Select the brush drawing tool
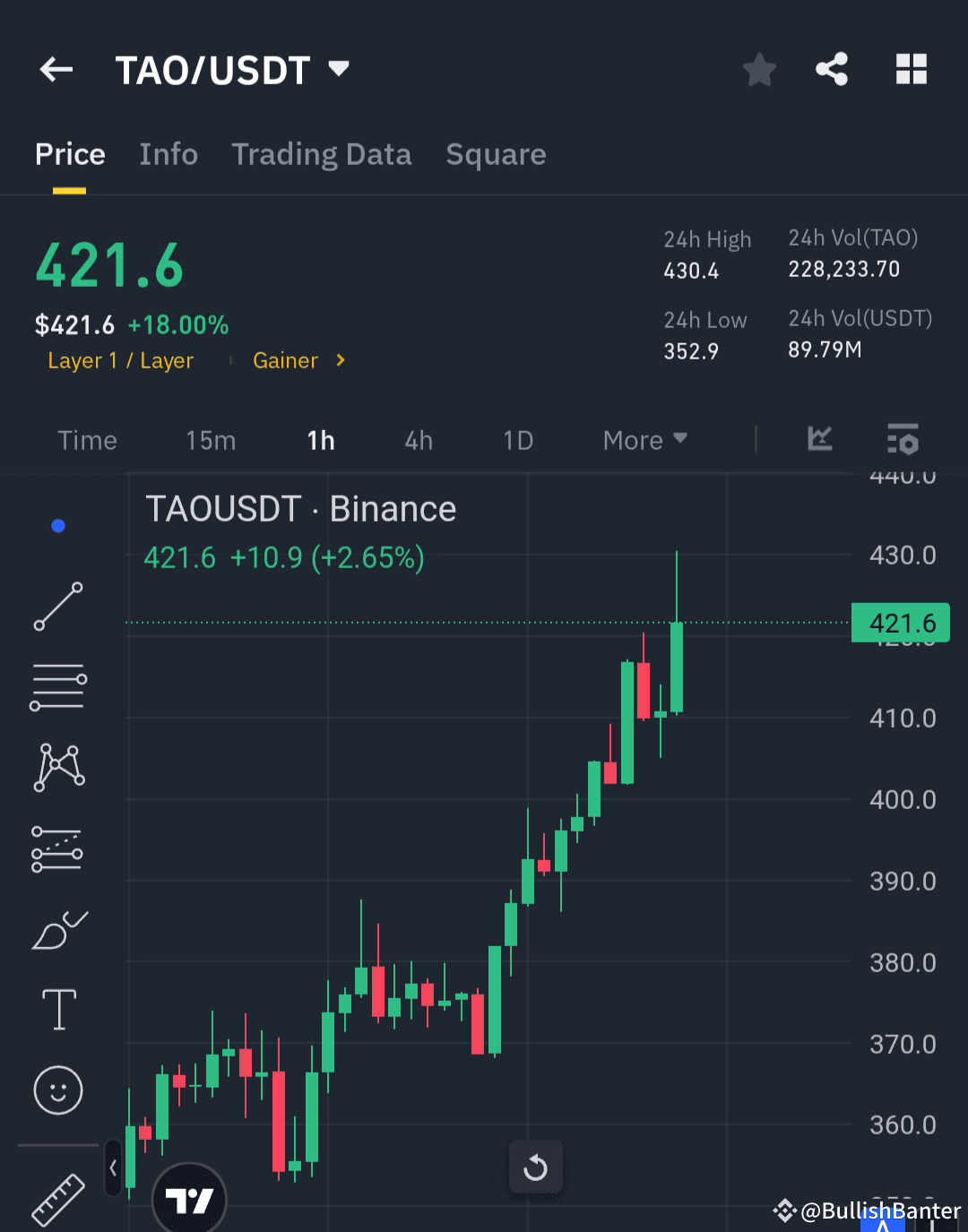The width and height of the screenshot is (968, 1232). click(x=57, y=930)
